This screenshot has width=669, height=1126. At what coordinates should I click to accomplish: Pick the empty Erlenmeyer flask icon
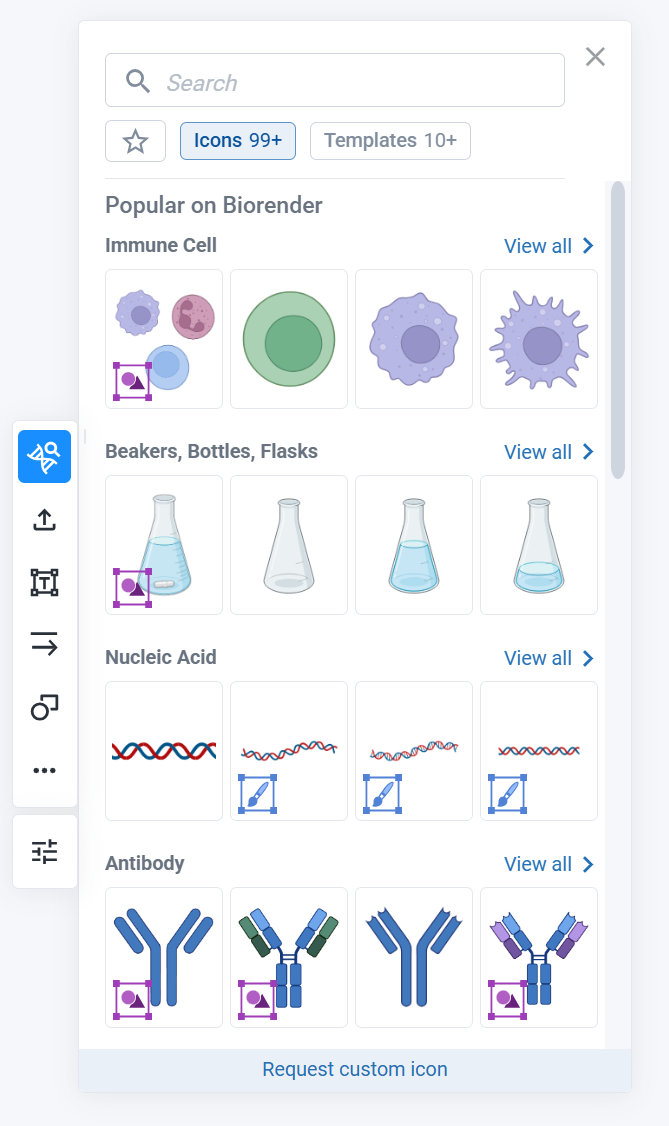pos(289,545)
